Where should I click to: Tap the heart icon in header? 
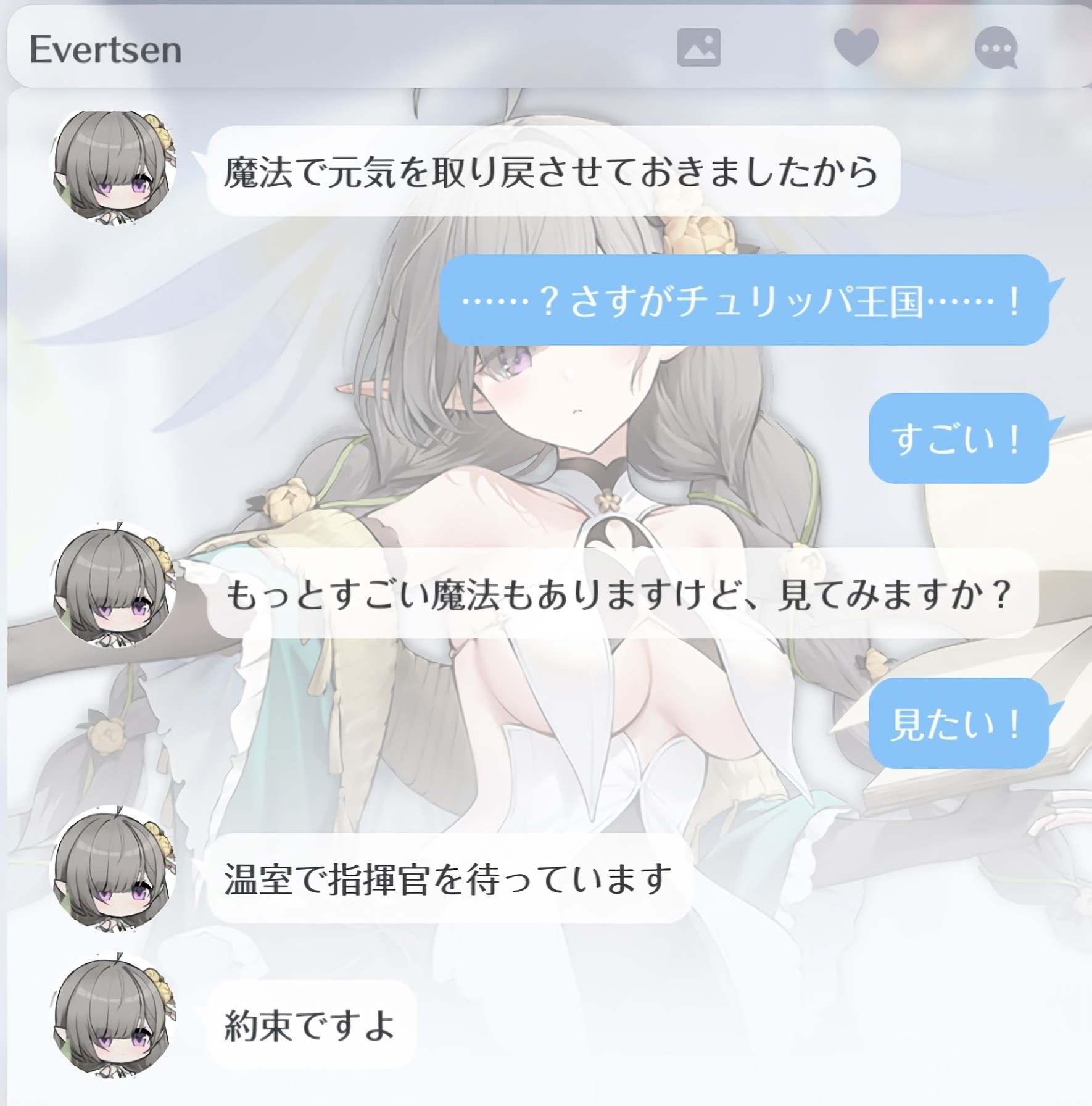point(856,48)
